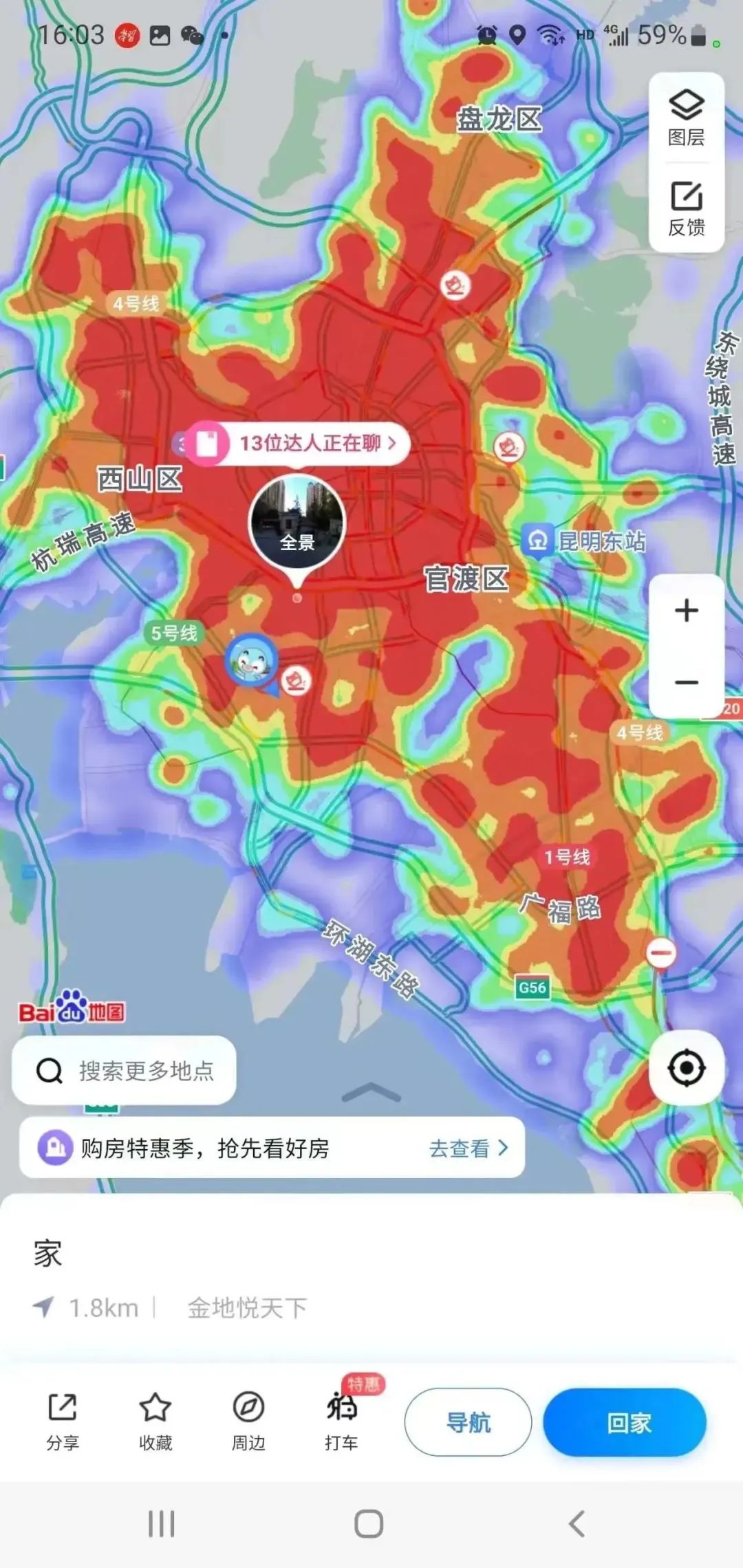Share this location via 分享
Image resolution: width=743 pixels, height=1568 pixels.
(63, 1422)
